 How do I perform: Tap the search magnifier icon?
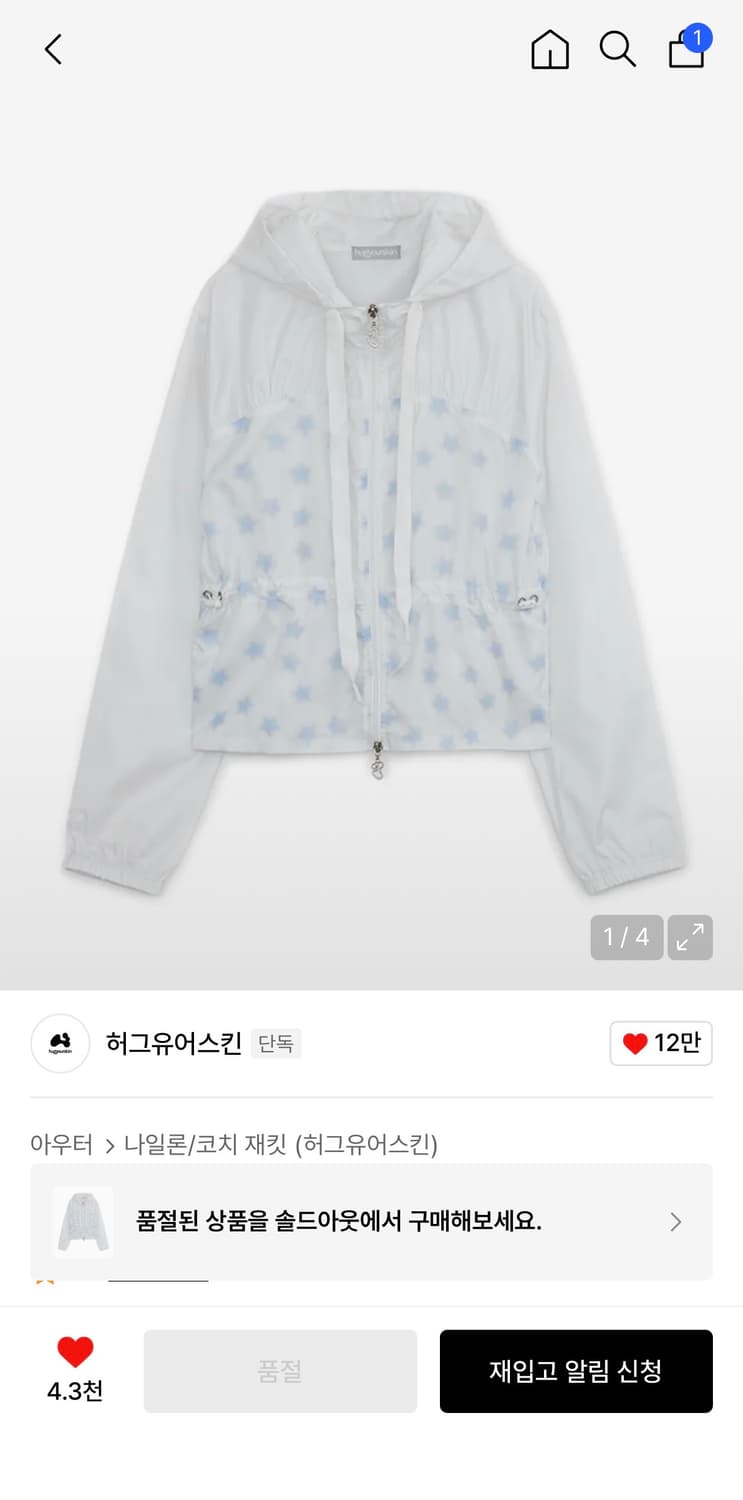point(617,50)
